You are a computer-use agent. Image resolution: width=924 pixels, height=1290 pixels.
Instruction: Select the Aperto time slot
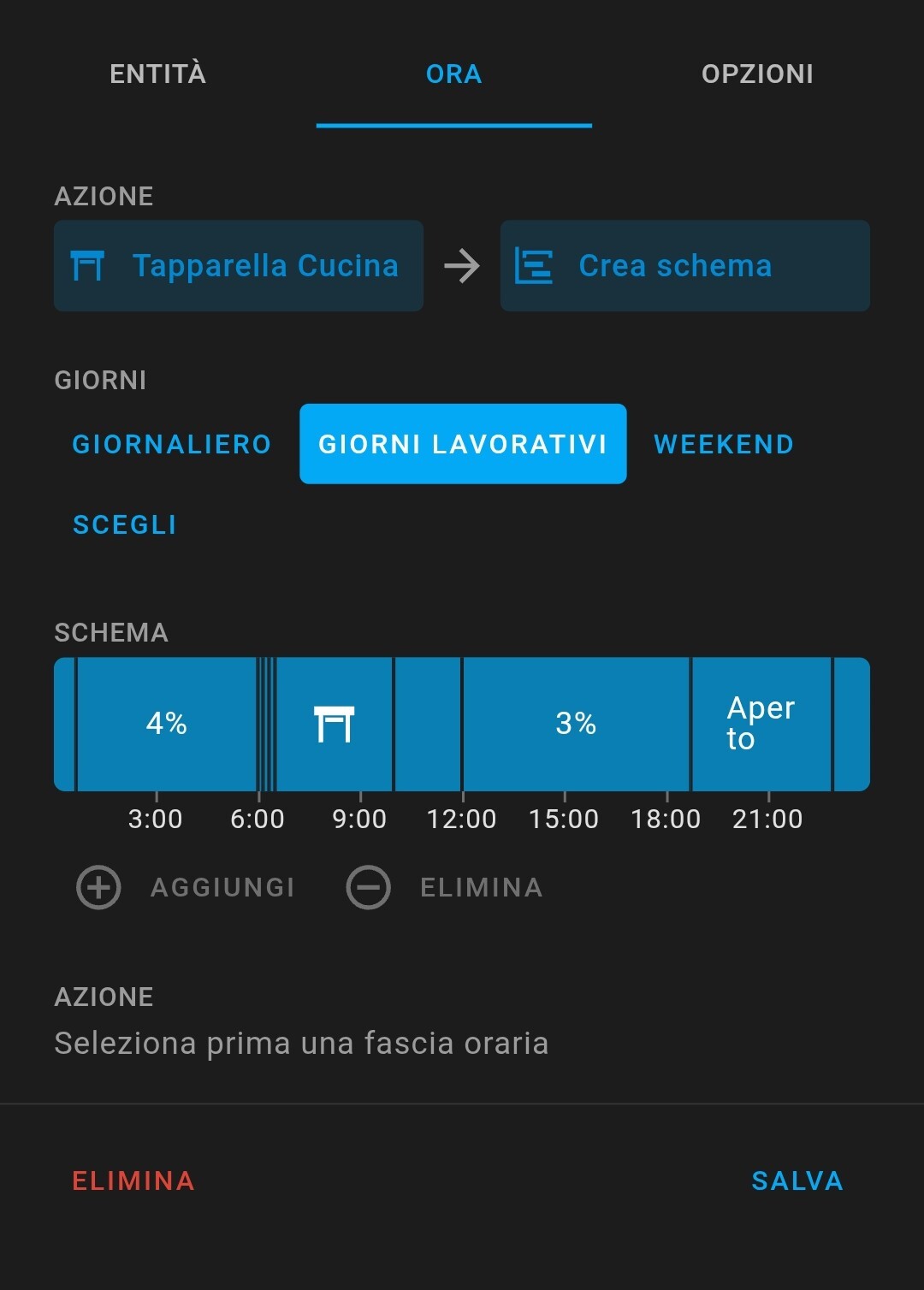coord(761,724)
